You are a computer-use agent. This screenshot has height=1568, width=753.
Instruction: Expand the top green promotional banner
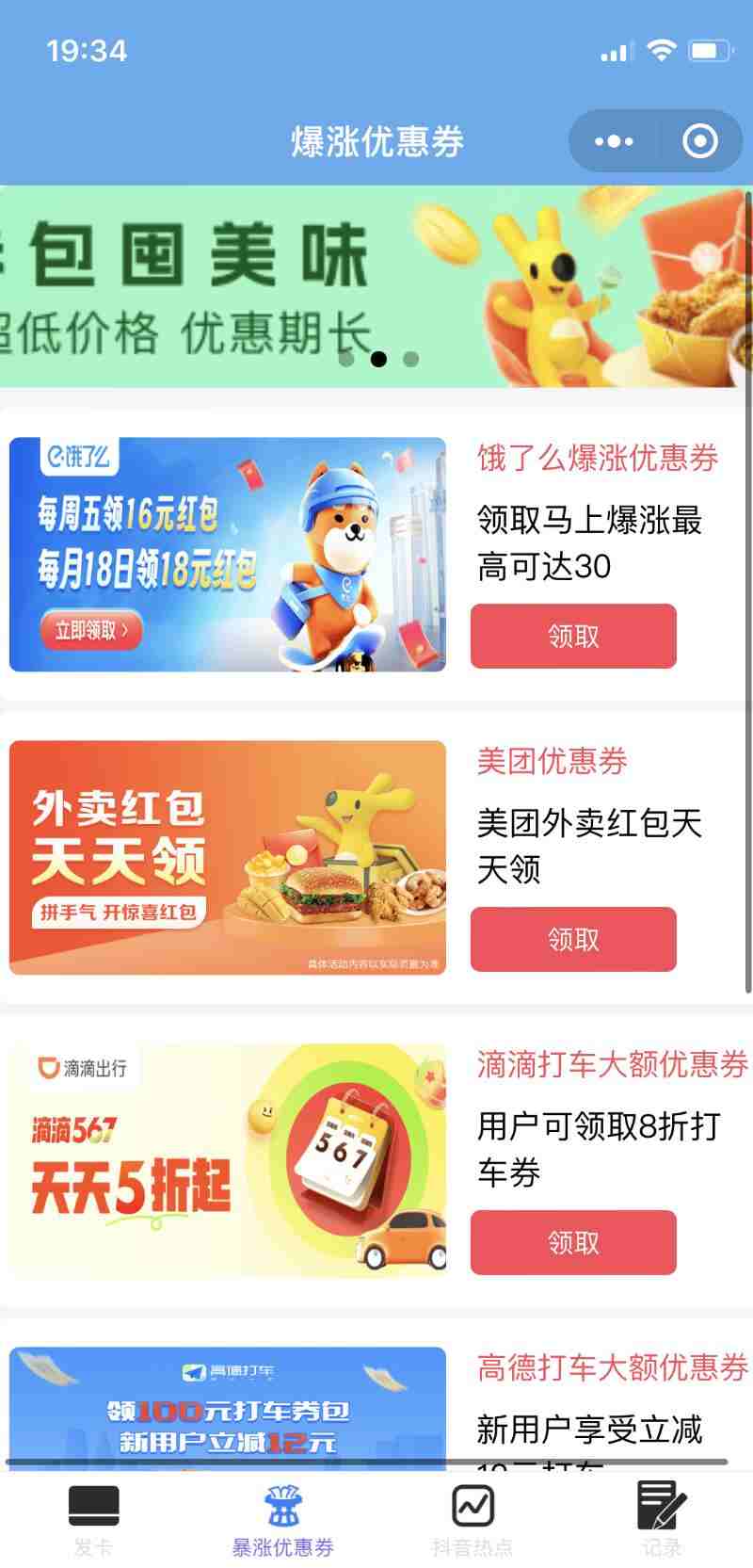[376, 283]
